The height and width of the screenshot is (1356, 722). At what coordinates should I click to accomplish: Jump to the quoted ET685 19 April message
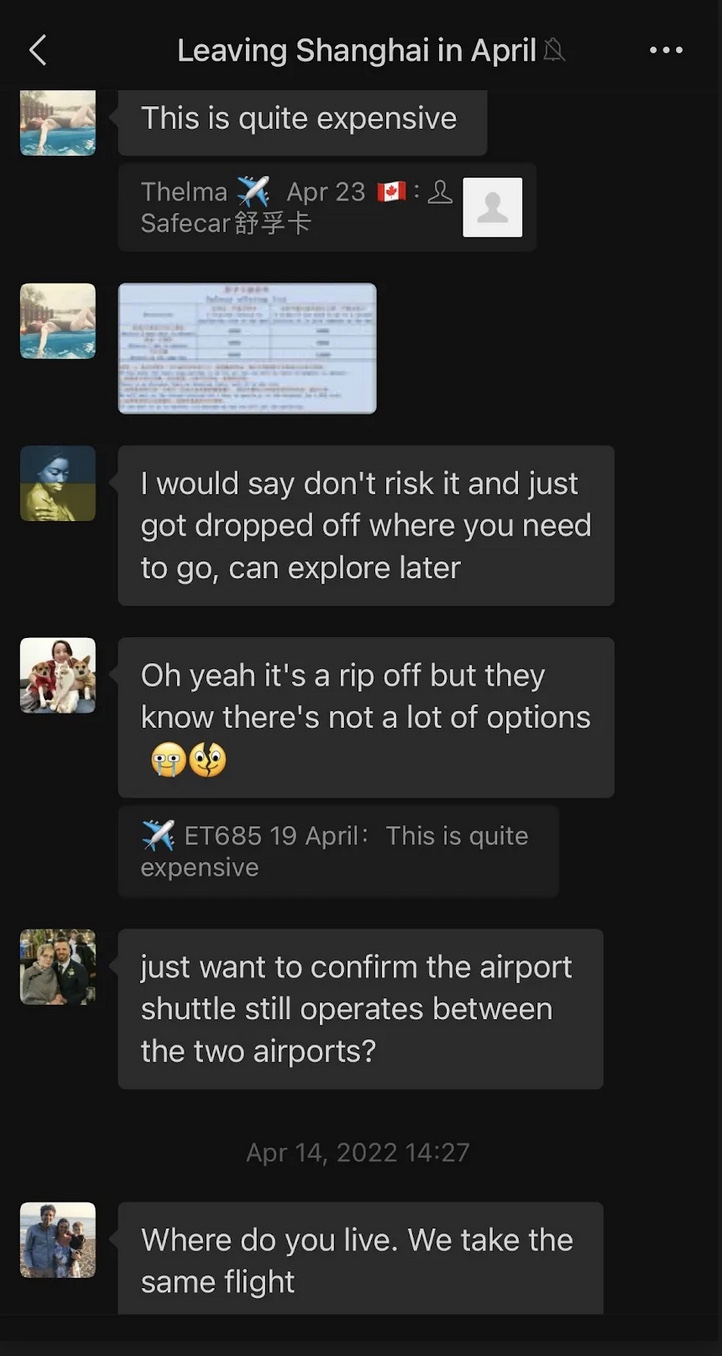(x=337, y=851)
